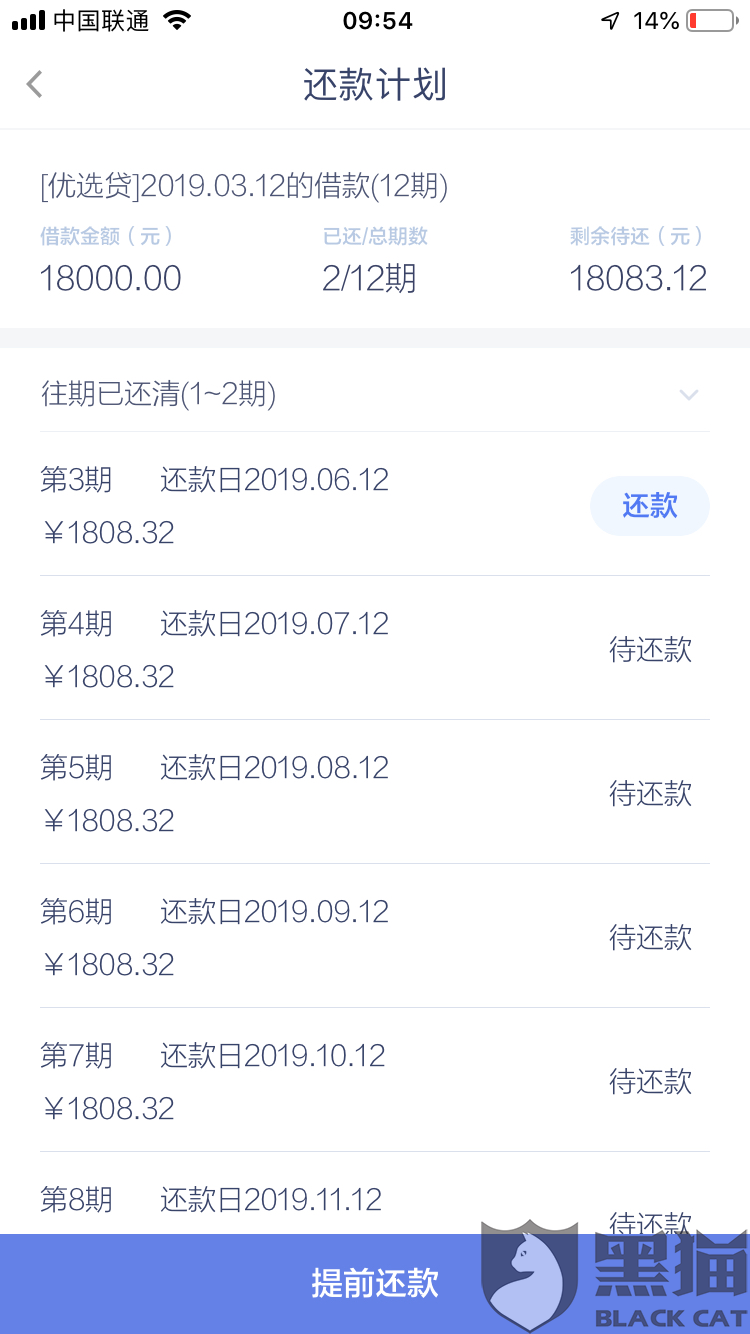Tap the 提前还款 button
The height and width of the screenshot is (1334, 750).
[374, 1283]
